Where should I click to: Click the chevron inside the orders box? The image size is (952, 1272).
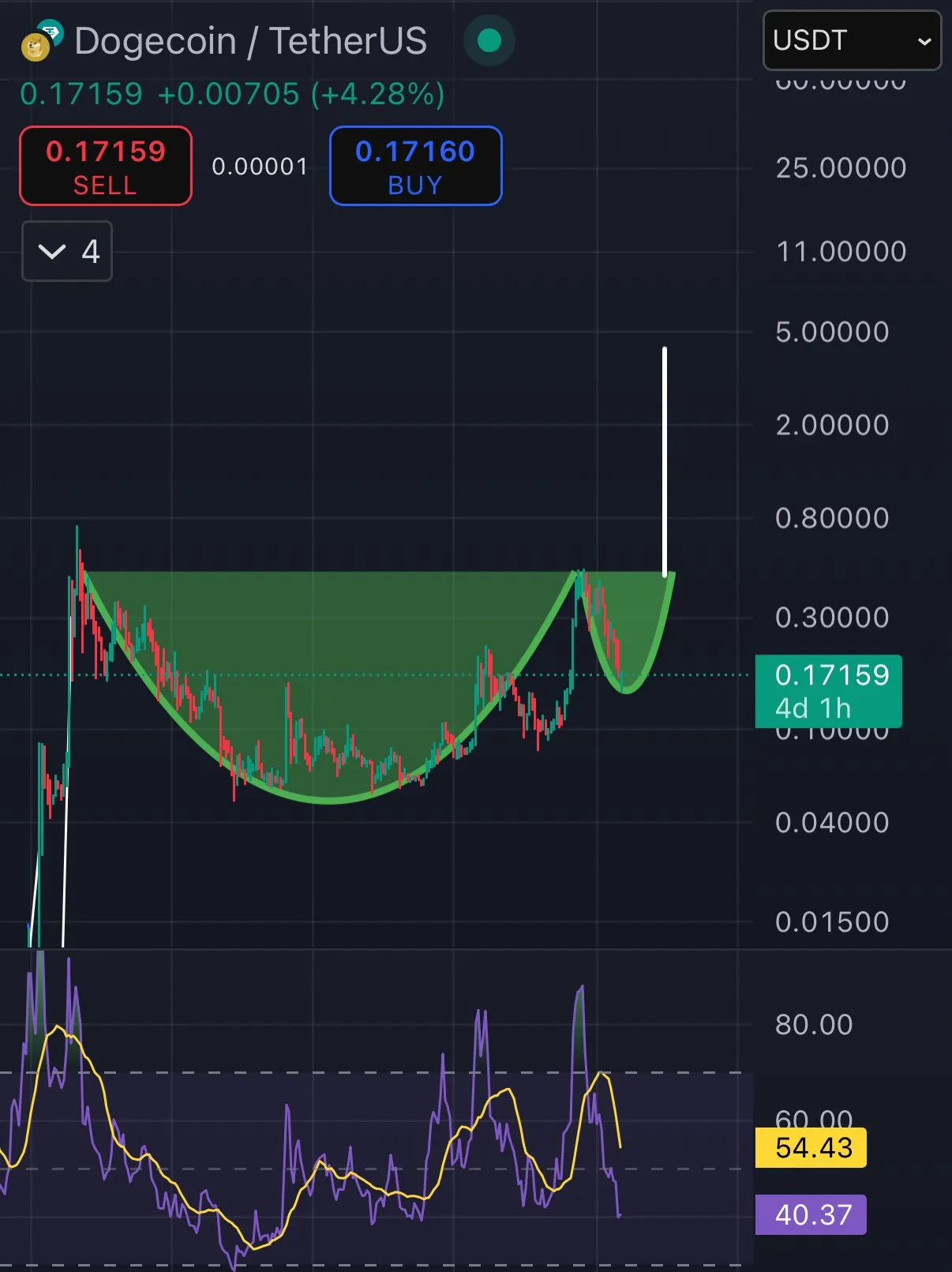tap(51, 251)
